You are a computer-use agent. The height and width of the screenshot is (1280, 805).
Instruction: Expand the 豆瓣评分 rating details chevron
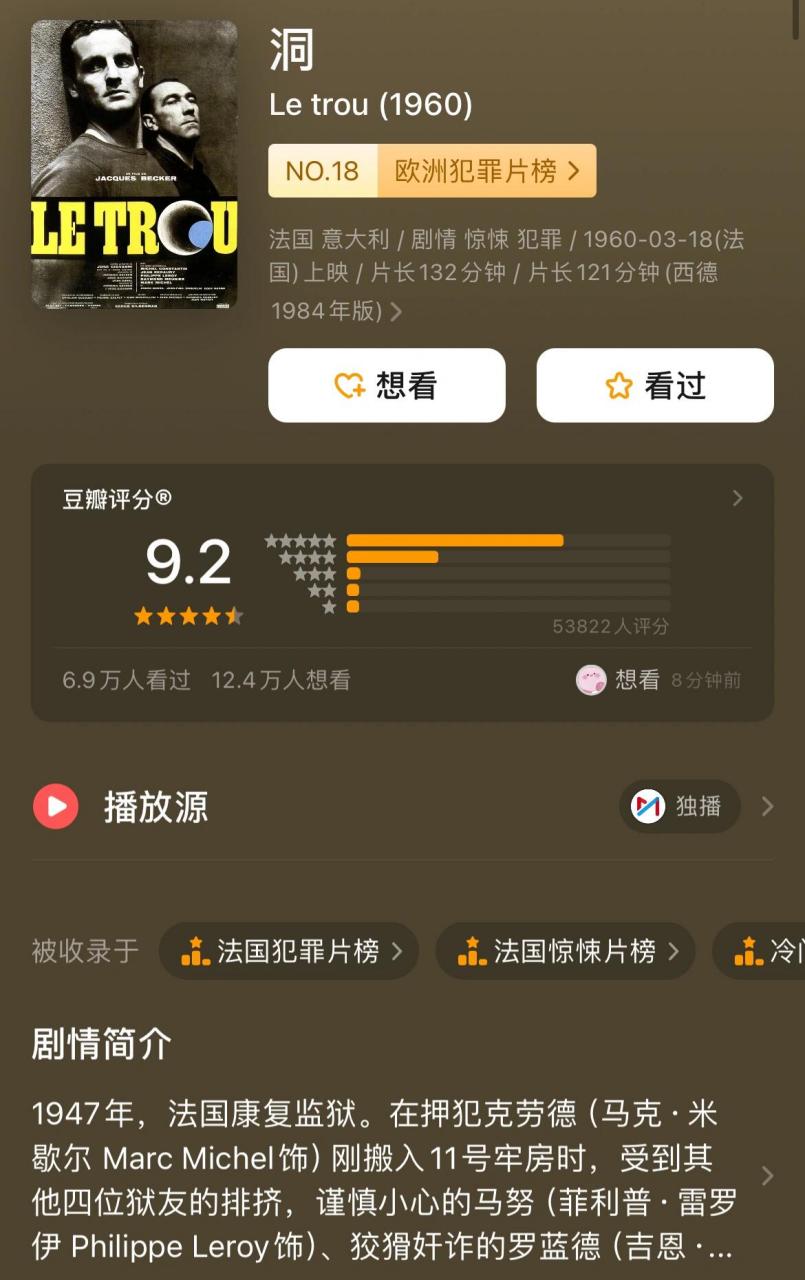click(x=736, y=498)
